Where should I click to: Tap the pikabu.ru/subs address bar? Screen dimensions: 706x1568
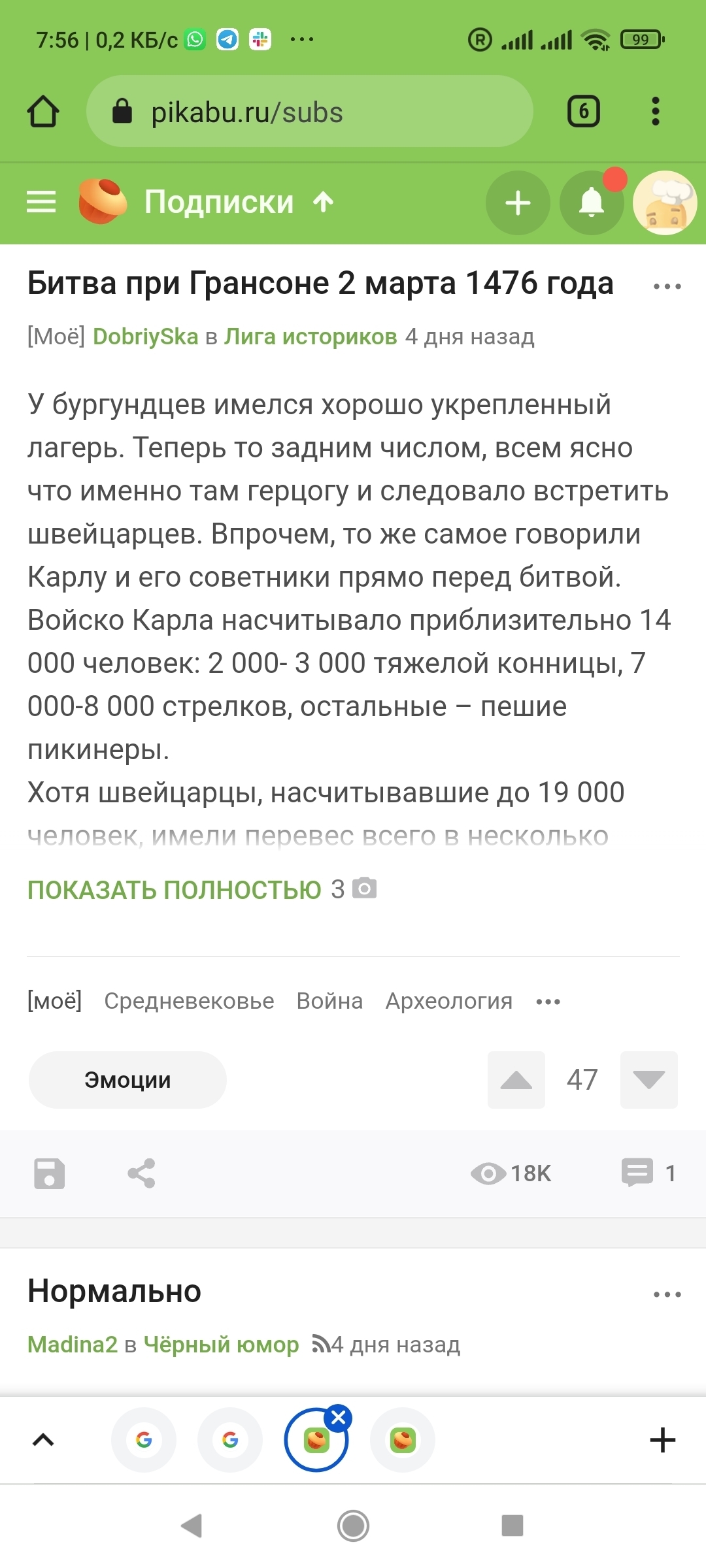(309, 112)
